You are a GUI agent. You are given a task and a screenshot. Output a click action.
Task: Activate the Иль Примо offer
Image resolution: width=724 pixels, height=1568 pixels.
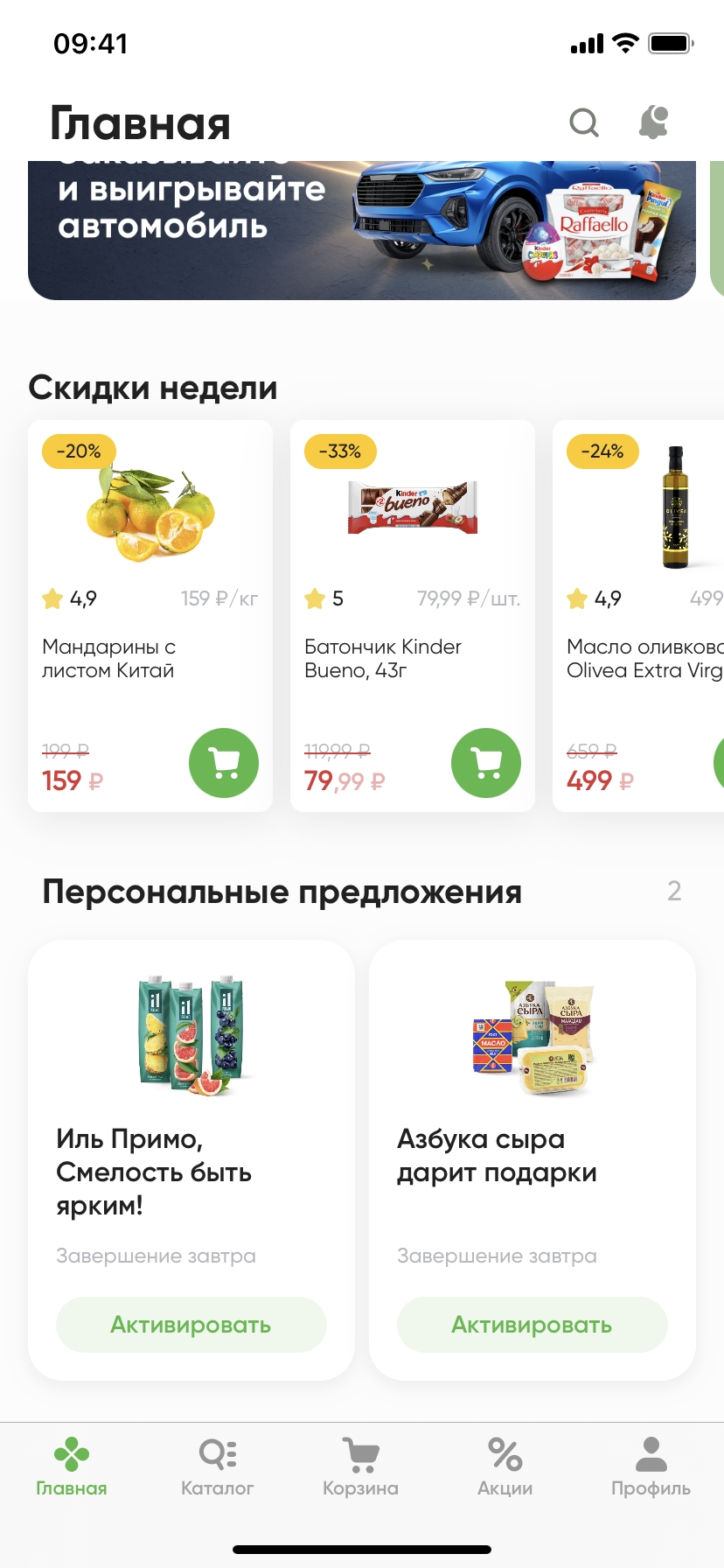point(191,1325)
